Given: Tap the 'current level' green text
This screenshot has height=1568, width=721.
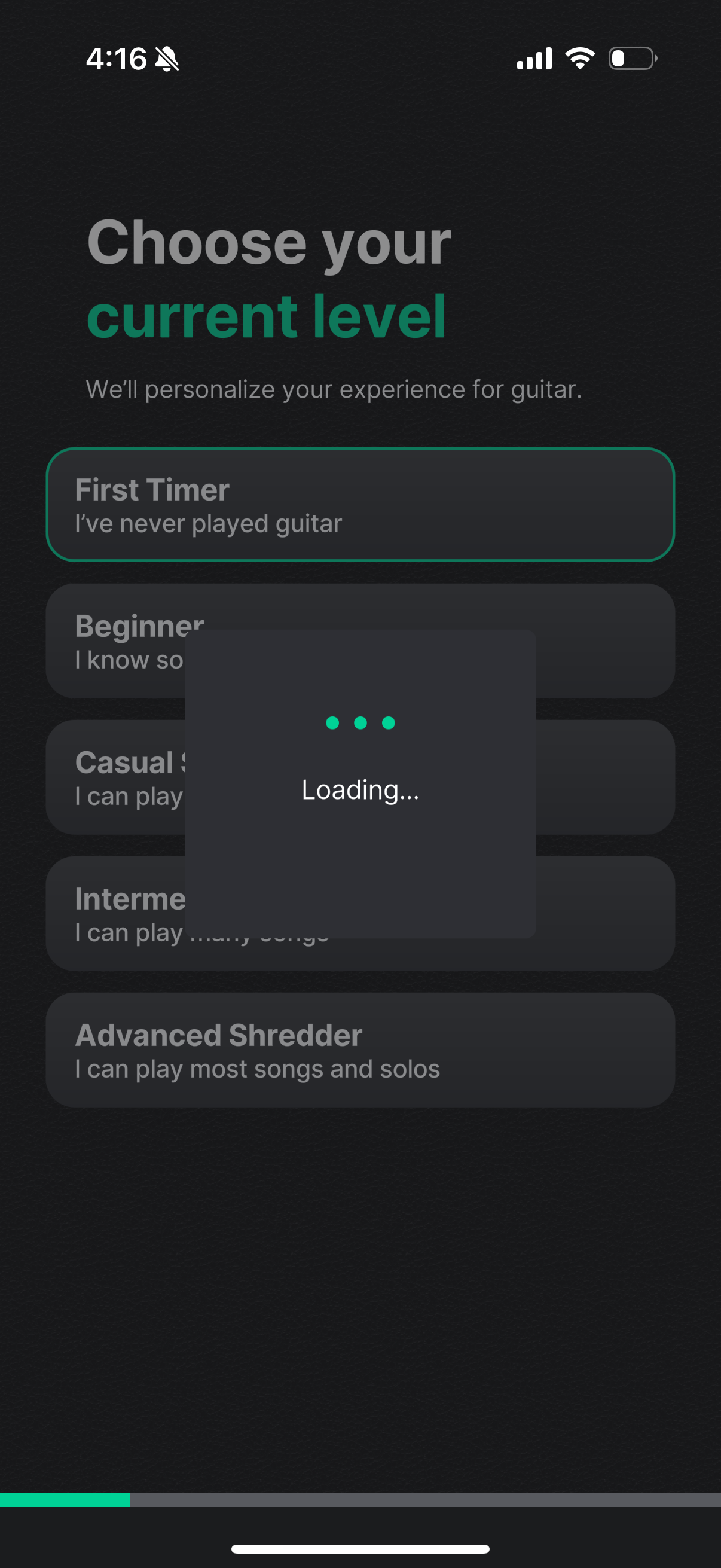Looking at the screenshot, I should click(x=267, y=314).
